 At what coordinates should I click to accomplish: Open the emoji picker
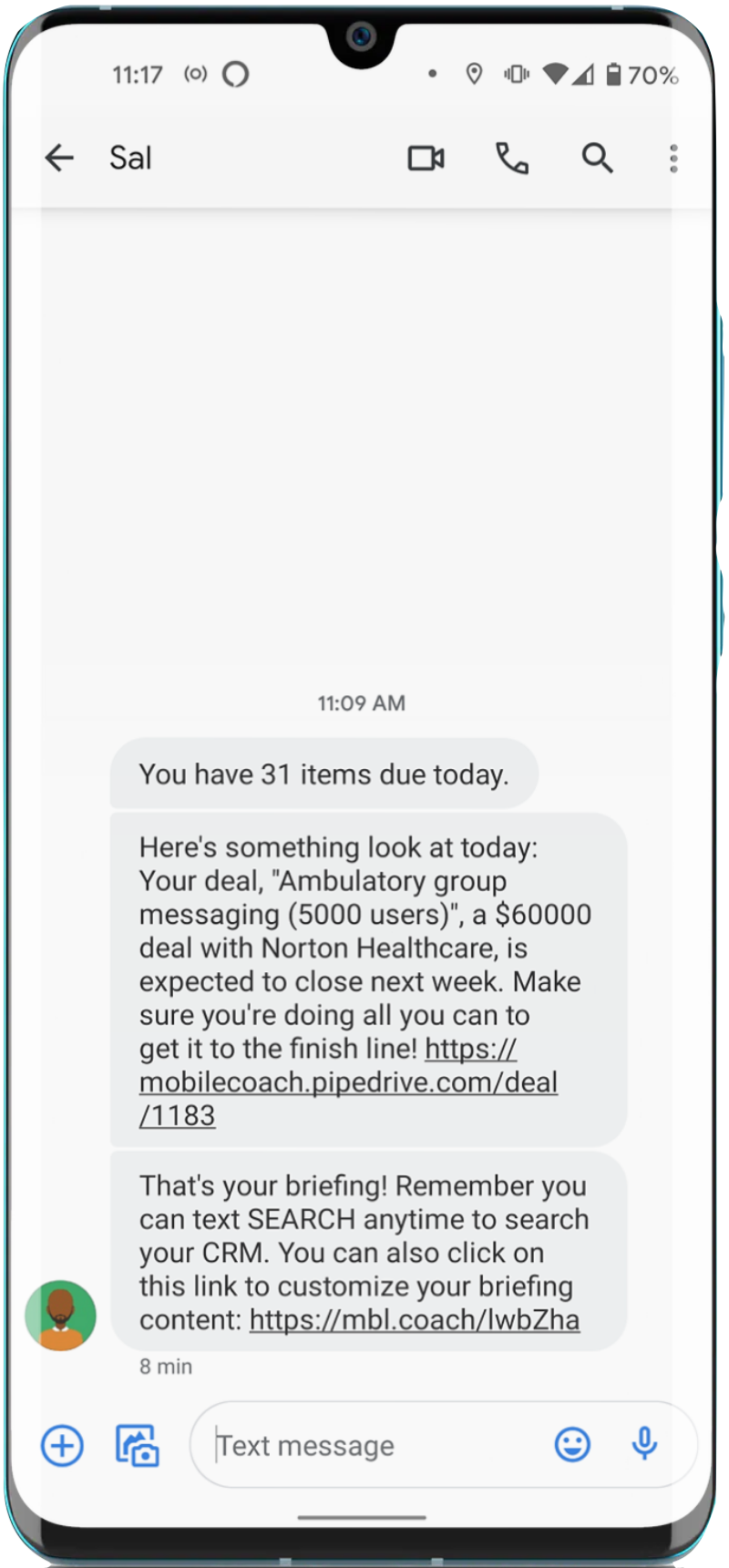coord(572,1444)
